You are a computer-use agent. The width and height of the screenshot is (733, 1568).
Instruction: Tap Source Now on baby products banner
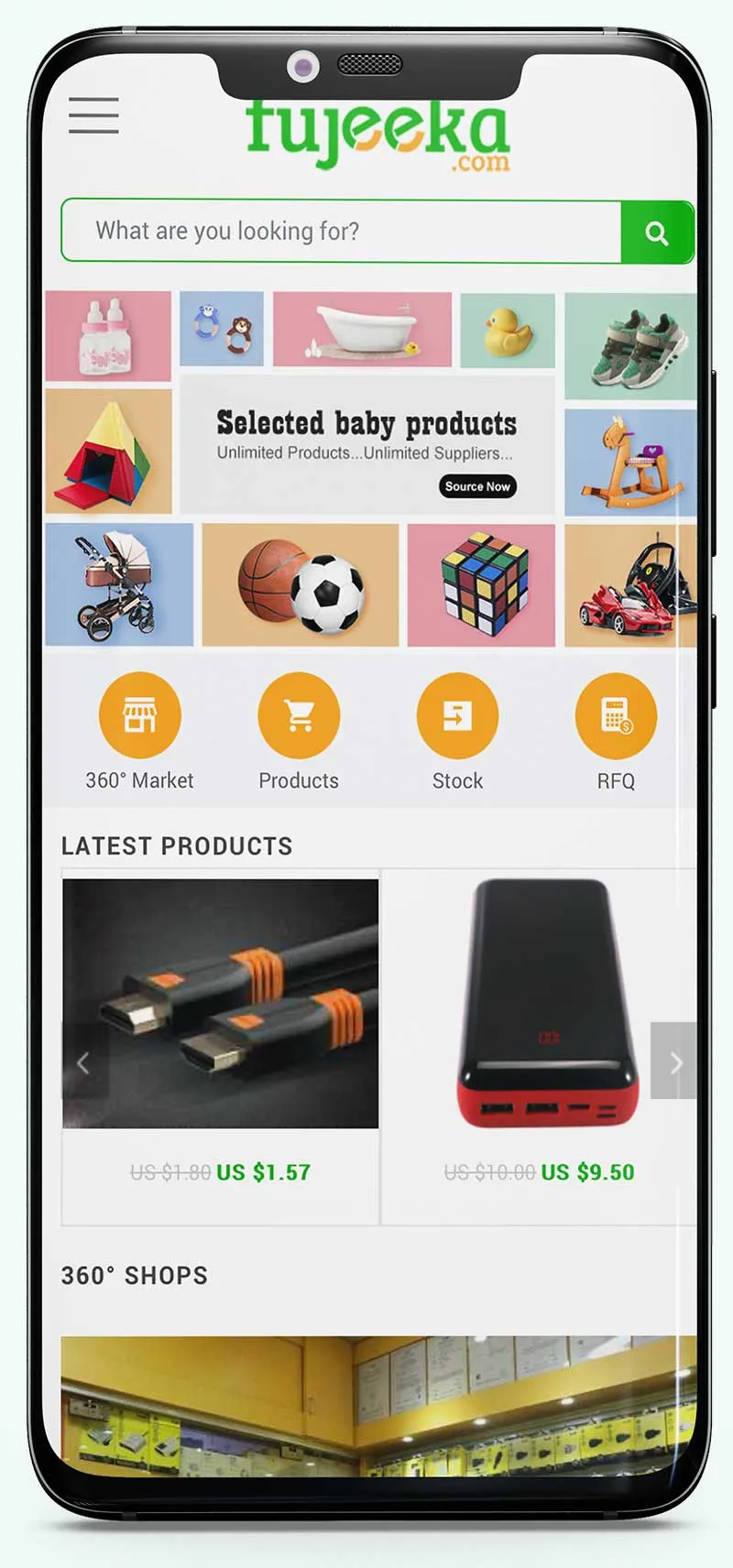pos(477,486)
